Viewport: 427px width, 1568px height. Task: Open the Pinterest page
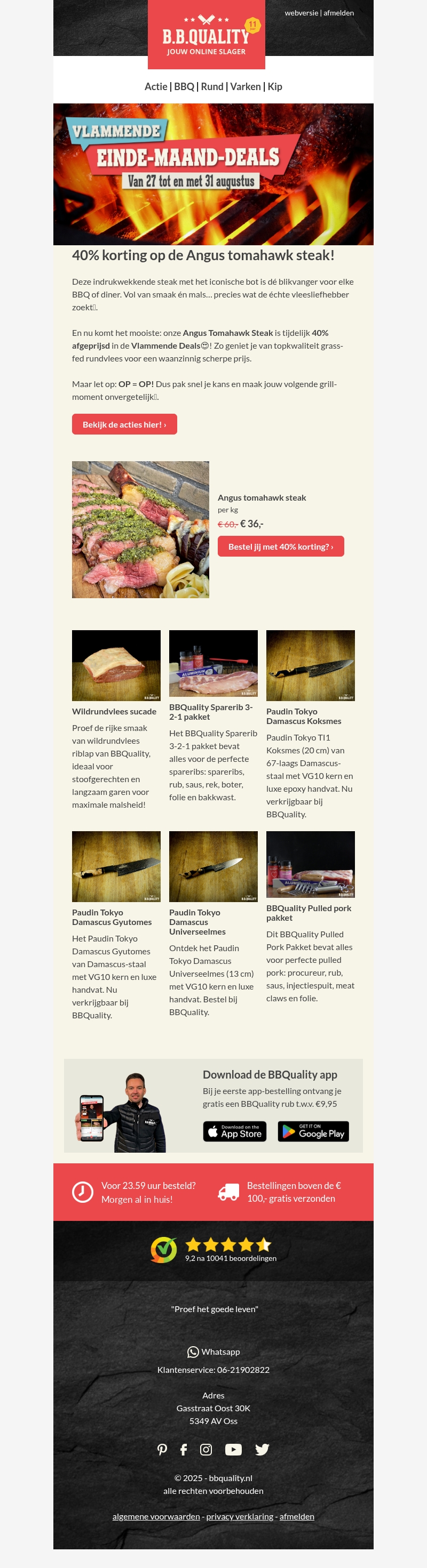pos(162,1449)
